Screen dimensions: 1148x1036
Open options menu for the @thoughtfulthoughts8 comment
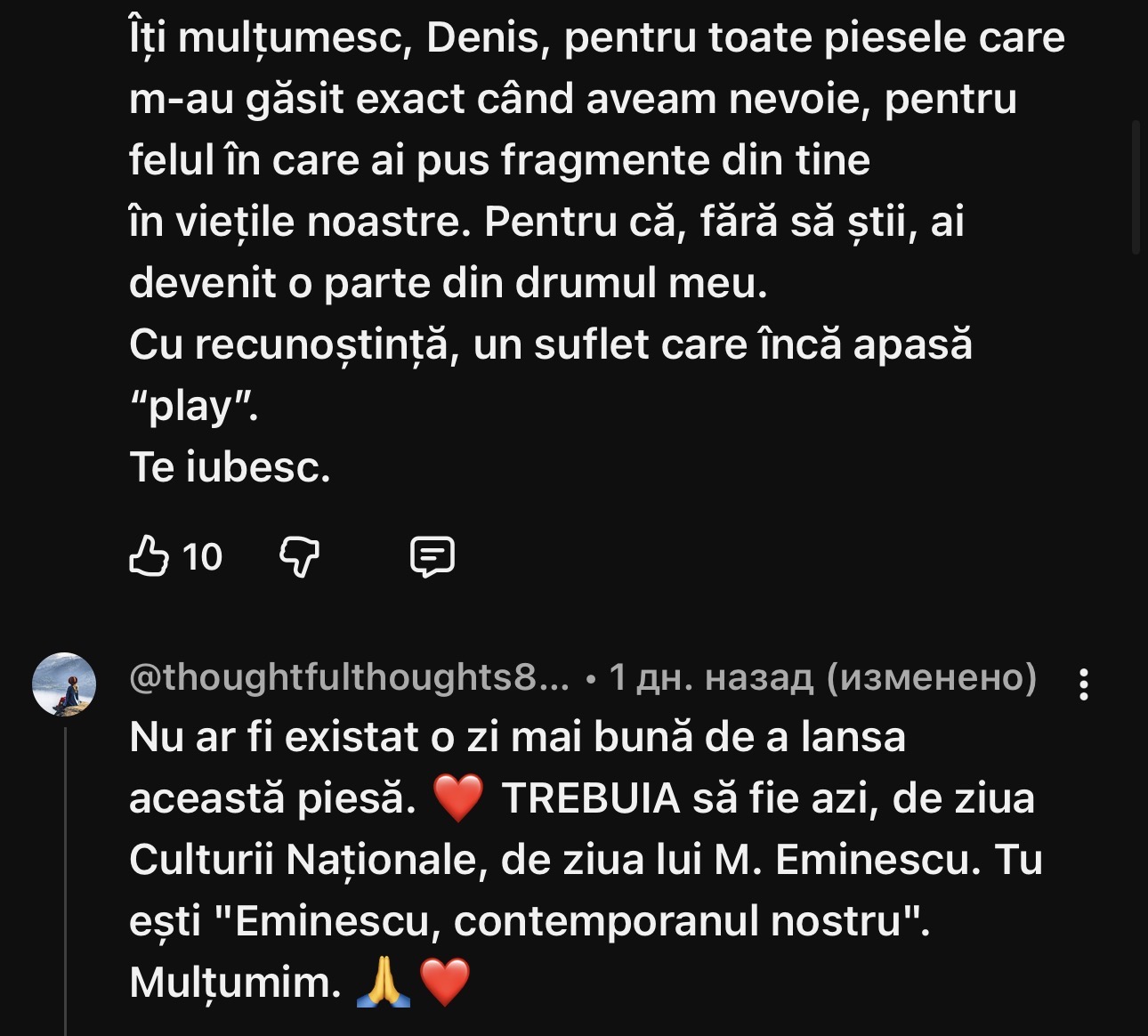tap(1084, 684)
